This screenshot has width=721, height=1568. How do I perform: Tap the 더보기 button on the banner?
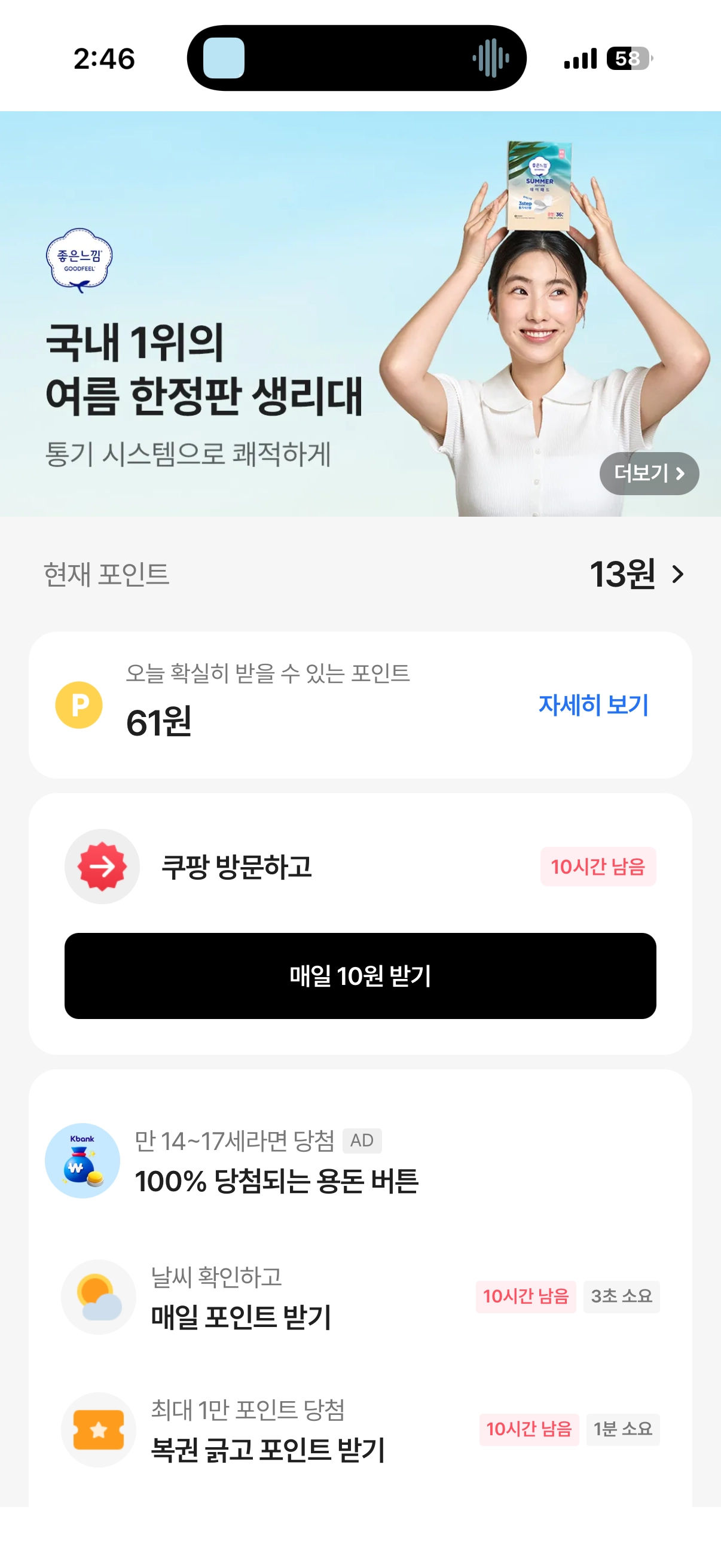tap(649, 473)
